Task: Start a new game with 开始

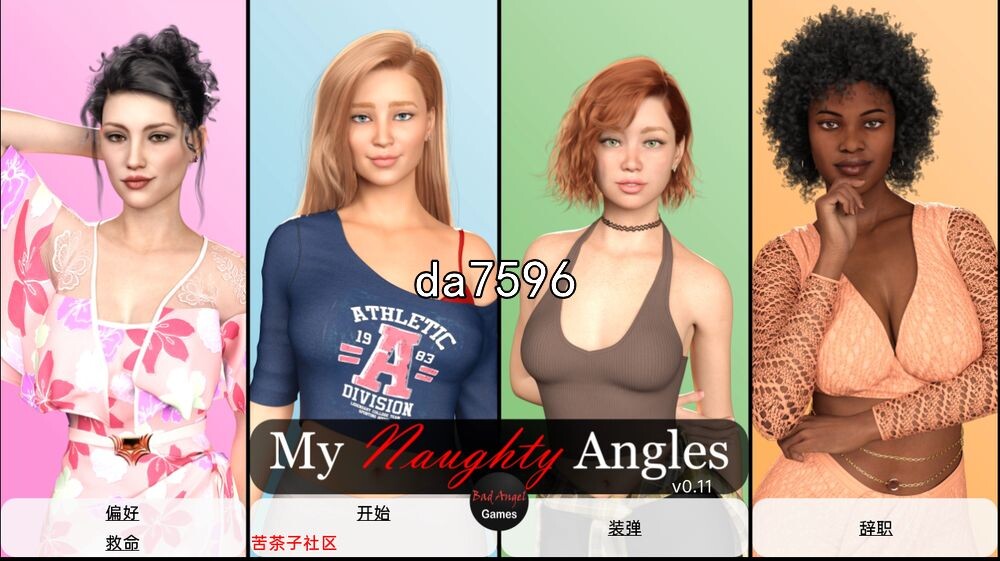Action: (x=373, y=514)
